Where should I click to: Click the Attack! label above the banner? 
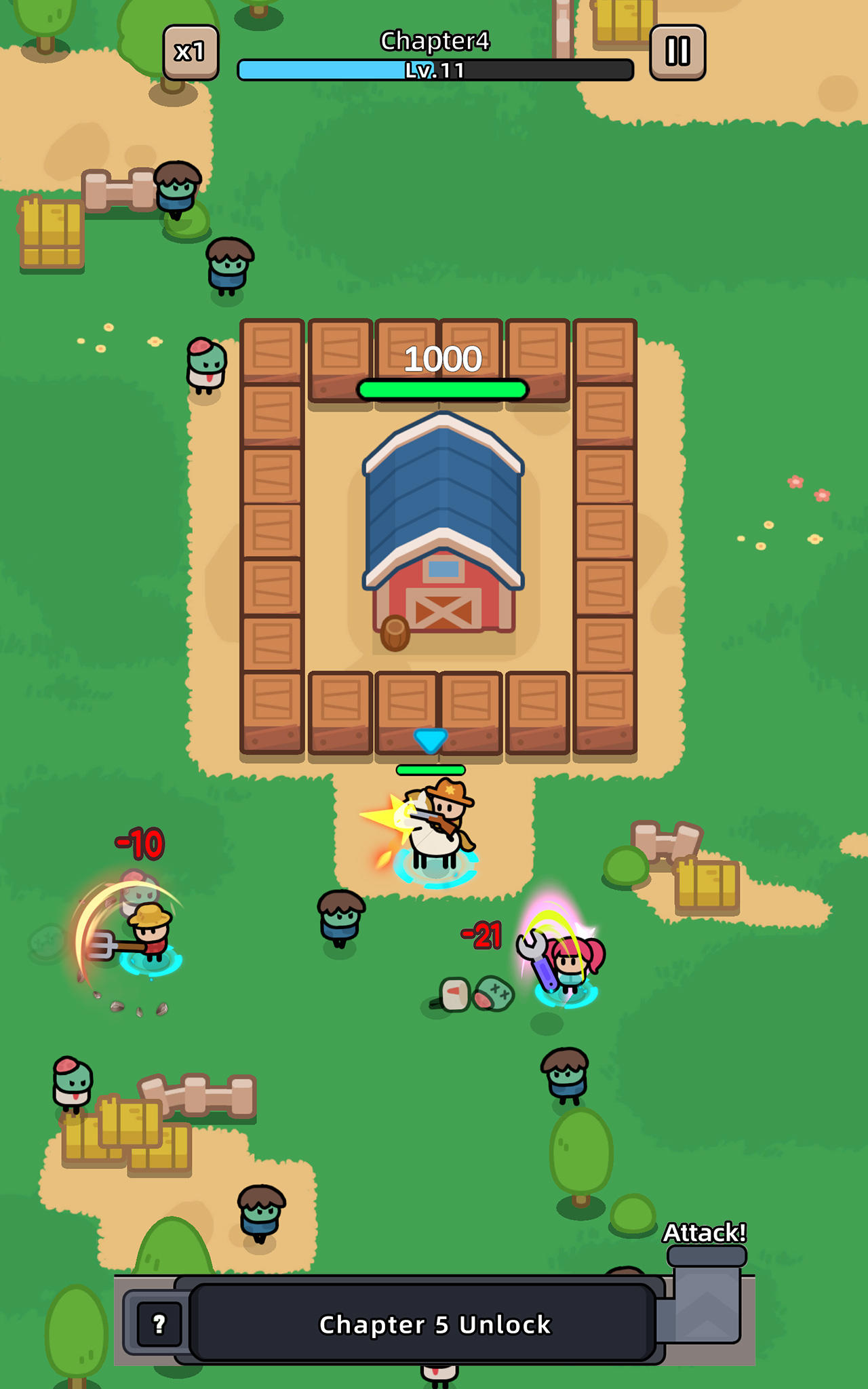[707, 1231]
